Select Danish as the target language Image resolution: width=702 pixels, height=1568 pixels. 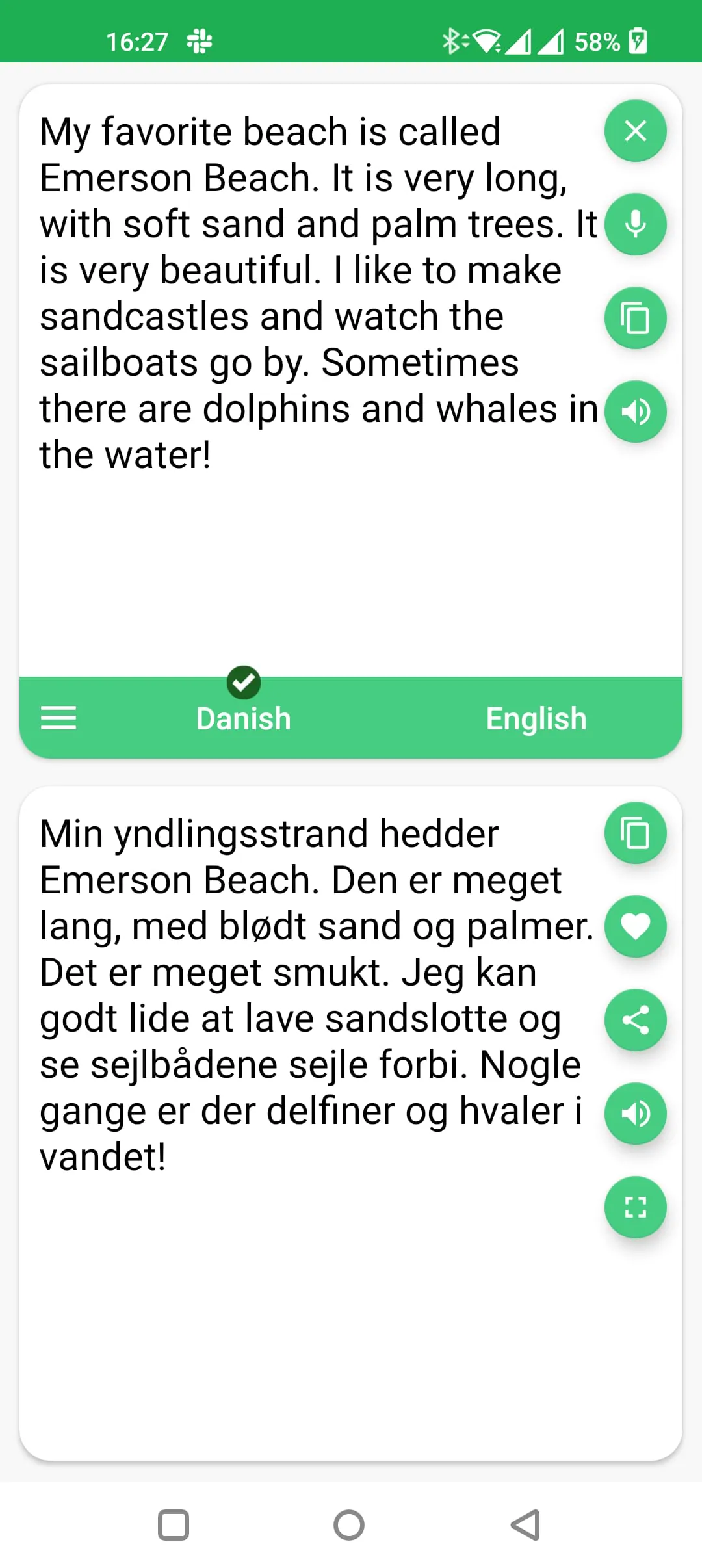point(243,718)
